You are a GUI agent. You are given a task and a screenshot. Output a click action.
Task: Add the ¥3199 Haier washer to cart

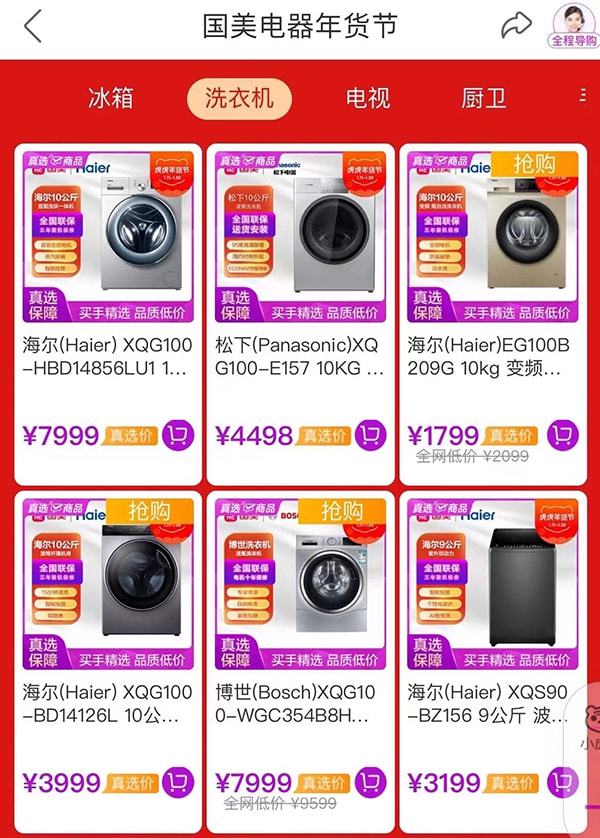click(562, 782)
